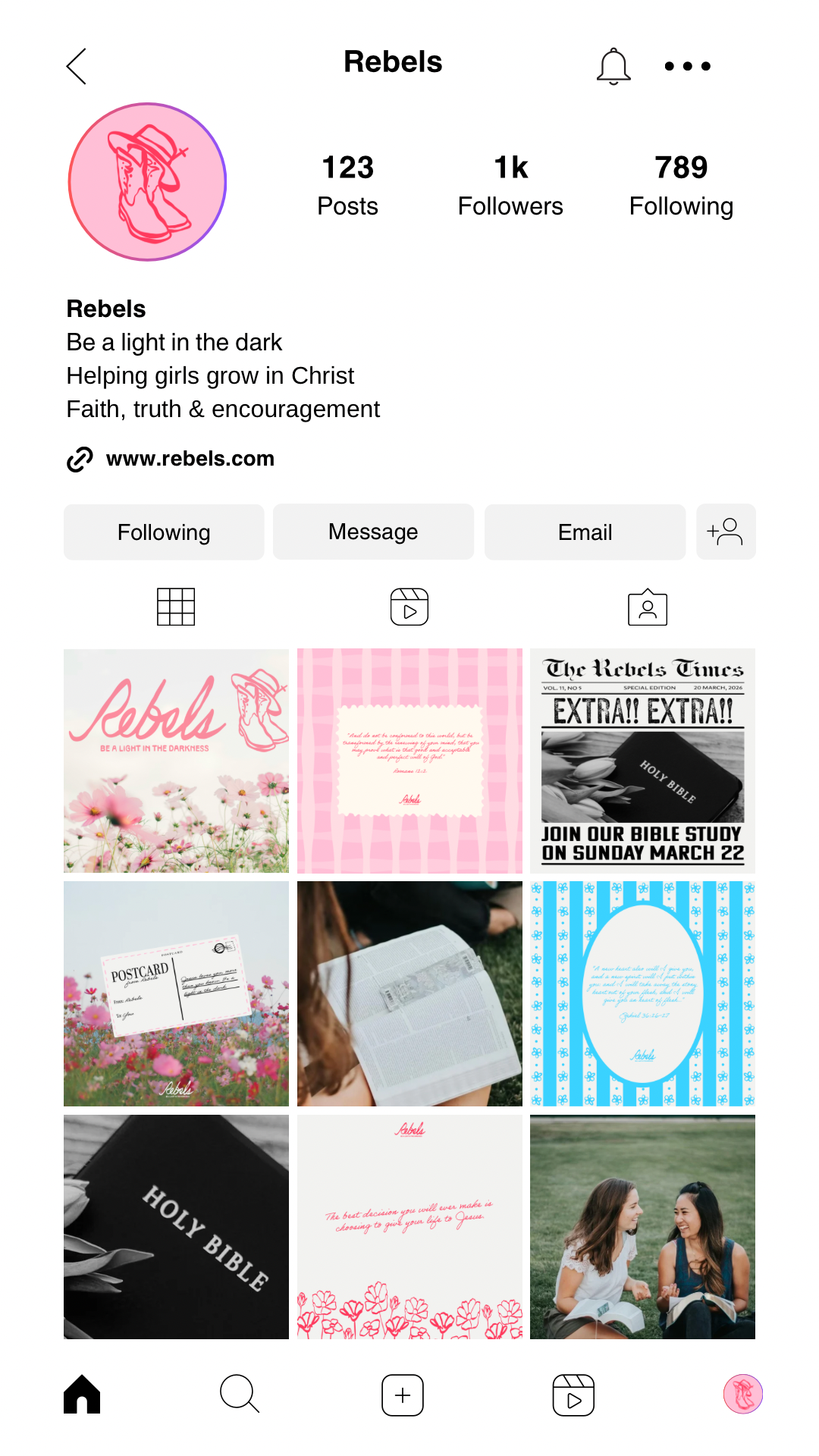819x1456 pixels.
Task: Switch to the reels tab
Action: 409,607
